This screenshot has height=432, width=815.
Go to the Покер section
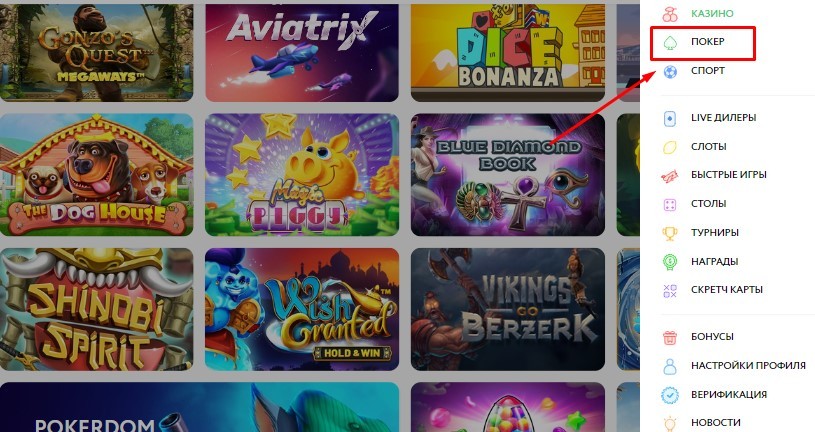[x=707, y=43]
